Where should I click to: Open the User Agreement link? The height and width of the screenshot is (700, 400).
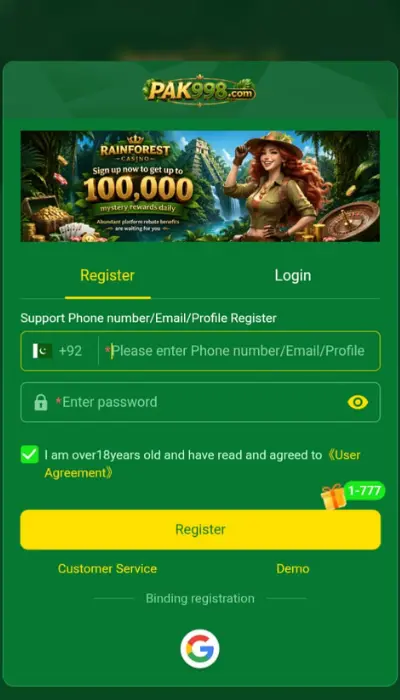(x=202, y=464)
